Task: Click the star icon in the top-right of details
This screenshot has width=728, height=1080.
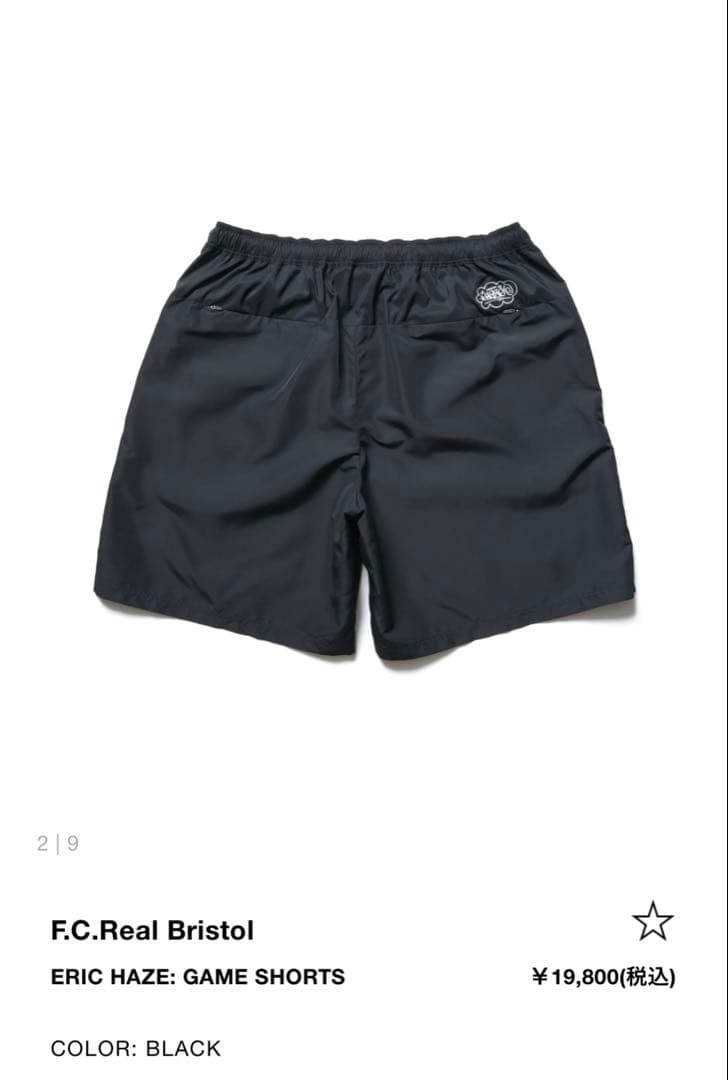Action: (655, 921)
